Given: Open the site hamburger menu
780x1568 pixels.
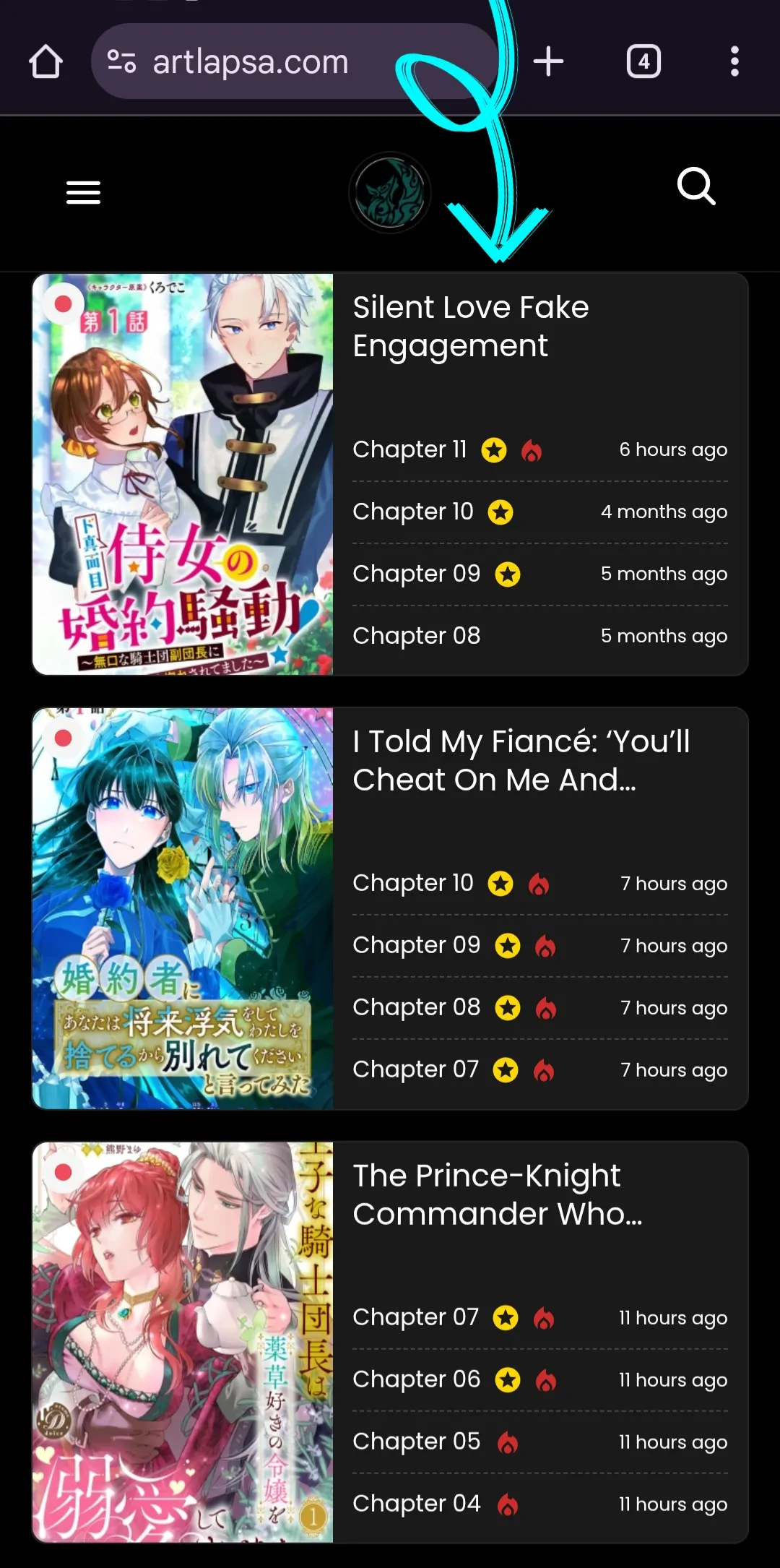Looking at the screenshot, I should coord(83,192).
